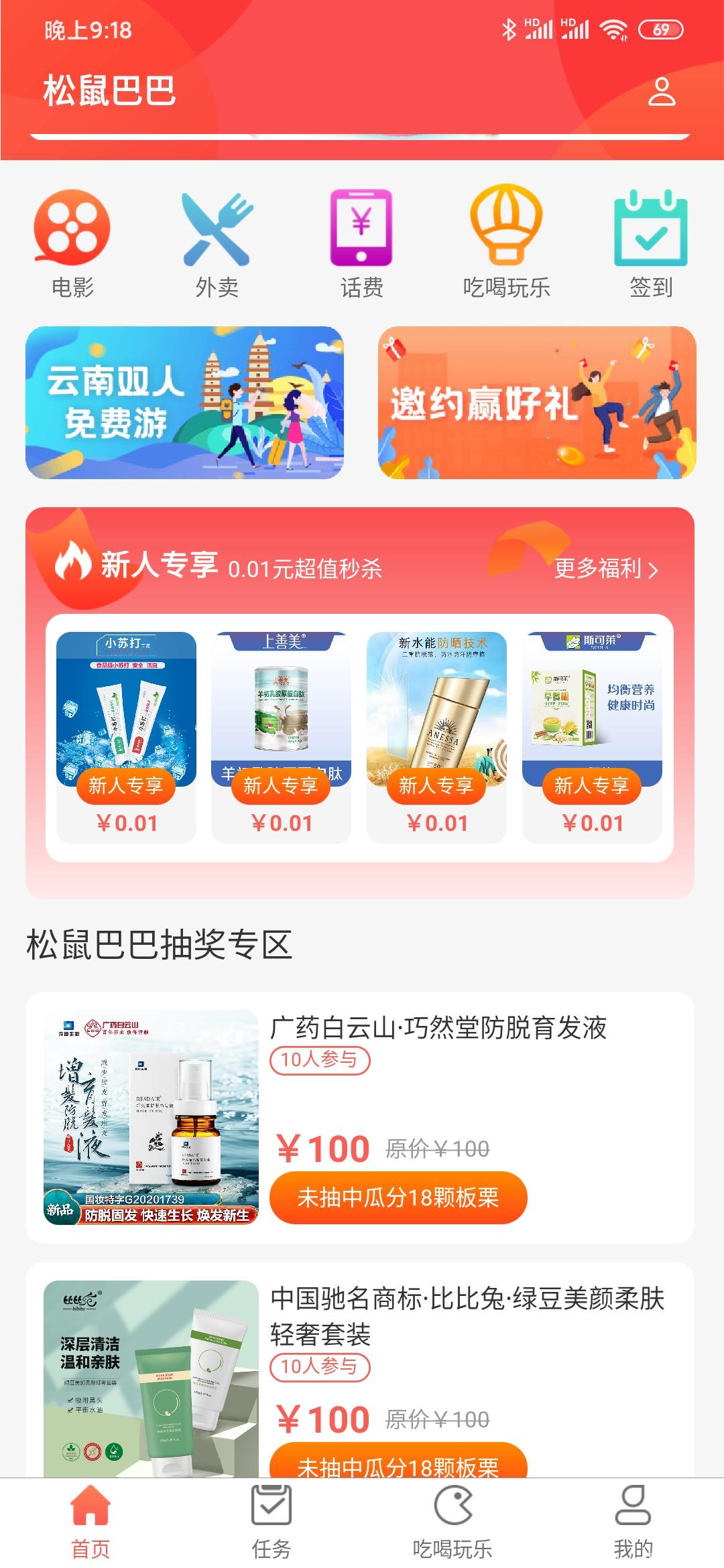Open the 签到 check-in shortcut
Image resolution: width=724 pixels, height=1568 pixels.
coord(650,243)
